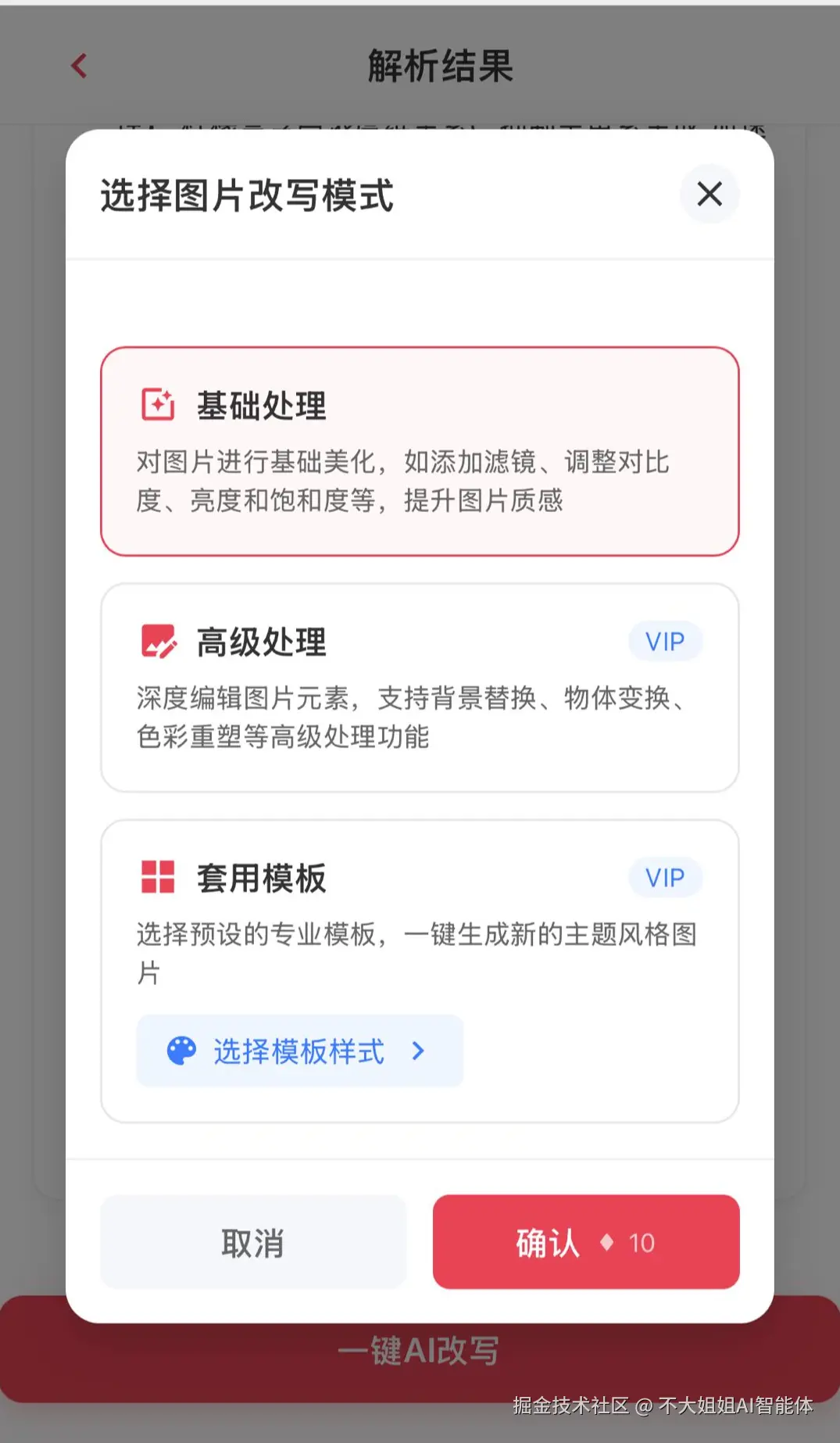Image resolution: width=840 pixels, height=1443 pixels.
Task: Expand 选择模板样式 via its chevron
Action: tap(417, 1051)
